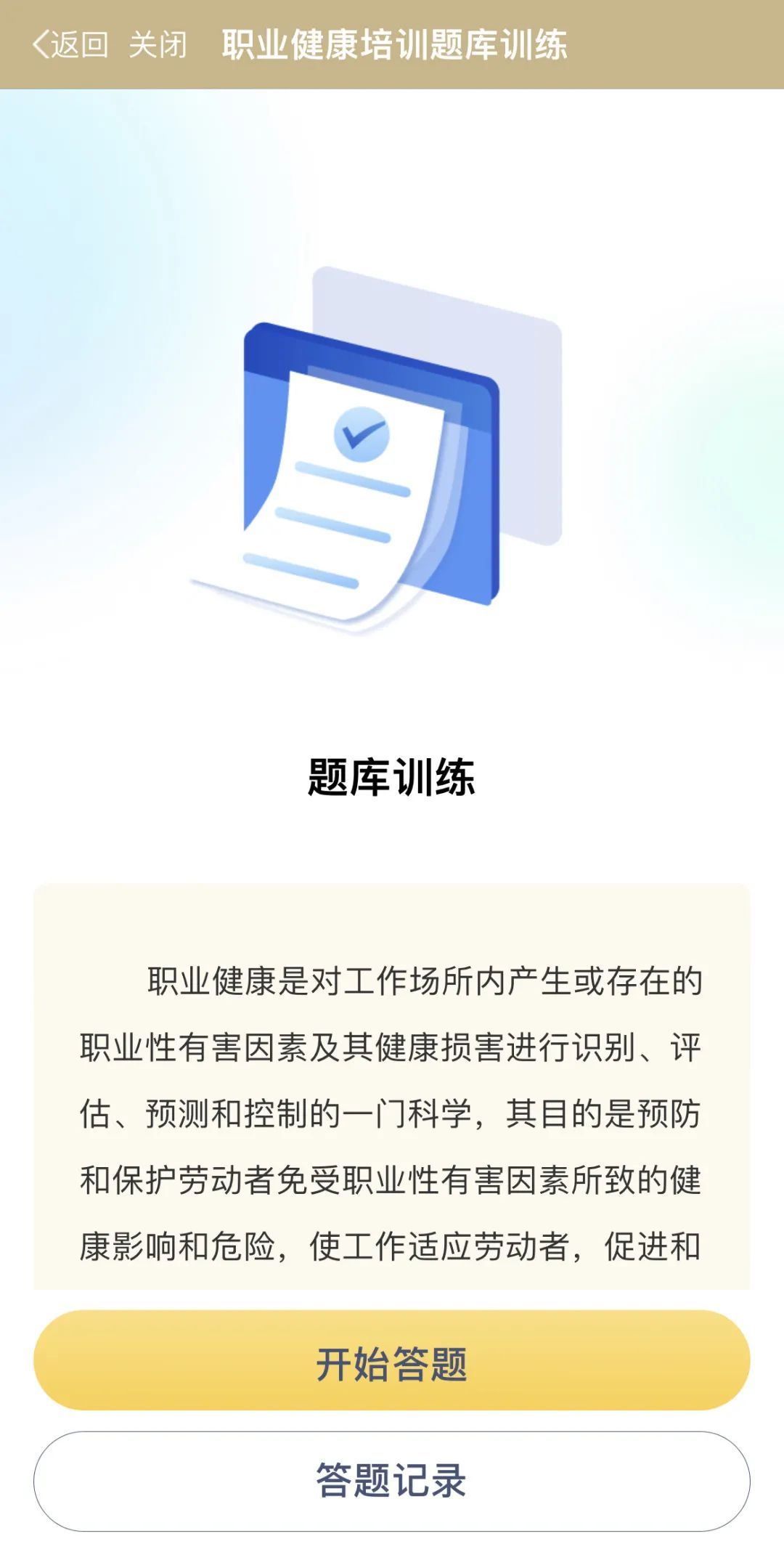The height and width of the screenshot is (1552, 784).
Task: Close the page with 关闭
Action: [x=158, y=45]
